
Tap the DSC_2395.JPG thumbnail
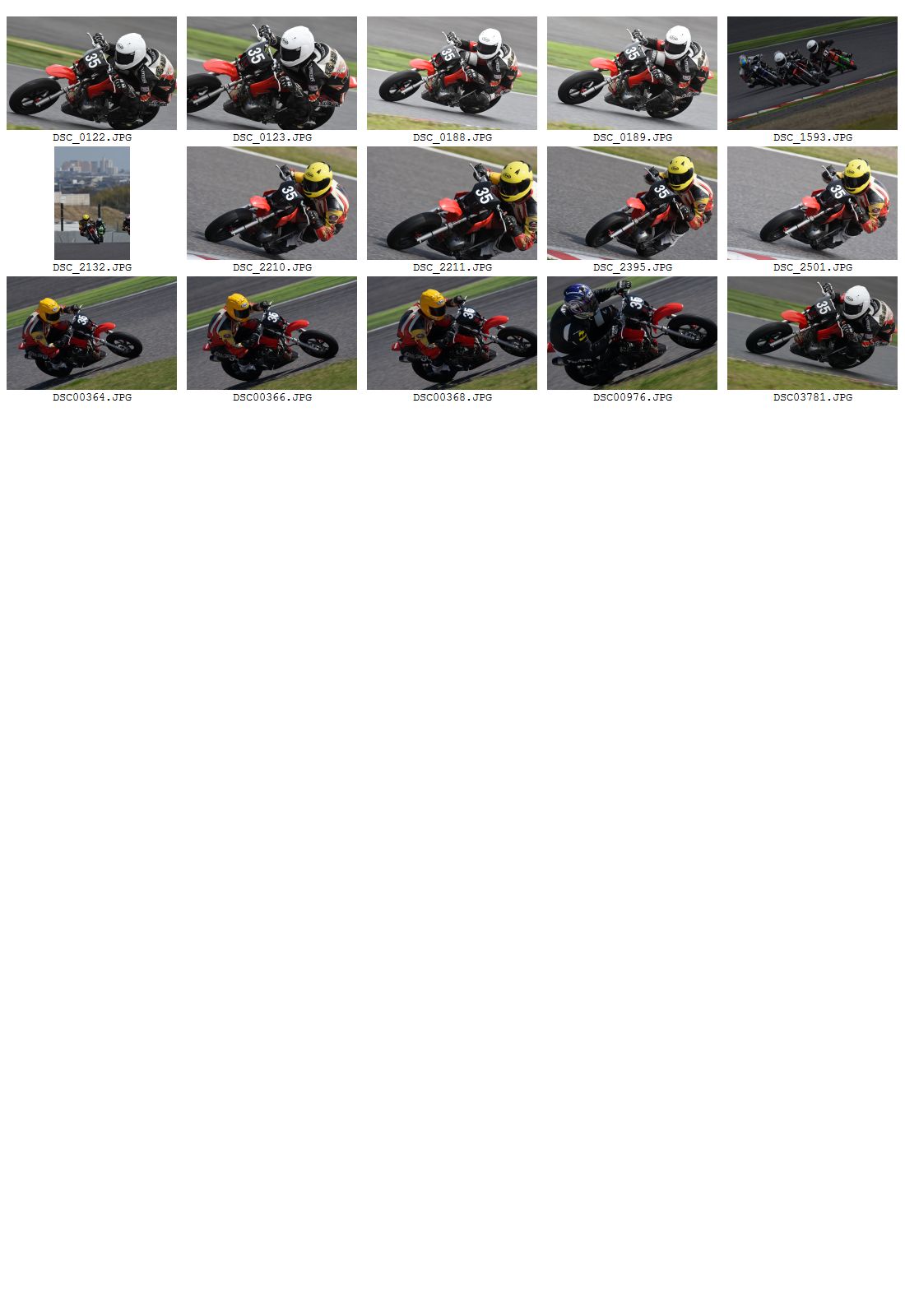632,203
